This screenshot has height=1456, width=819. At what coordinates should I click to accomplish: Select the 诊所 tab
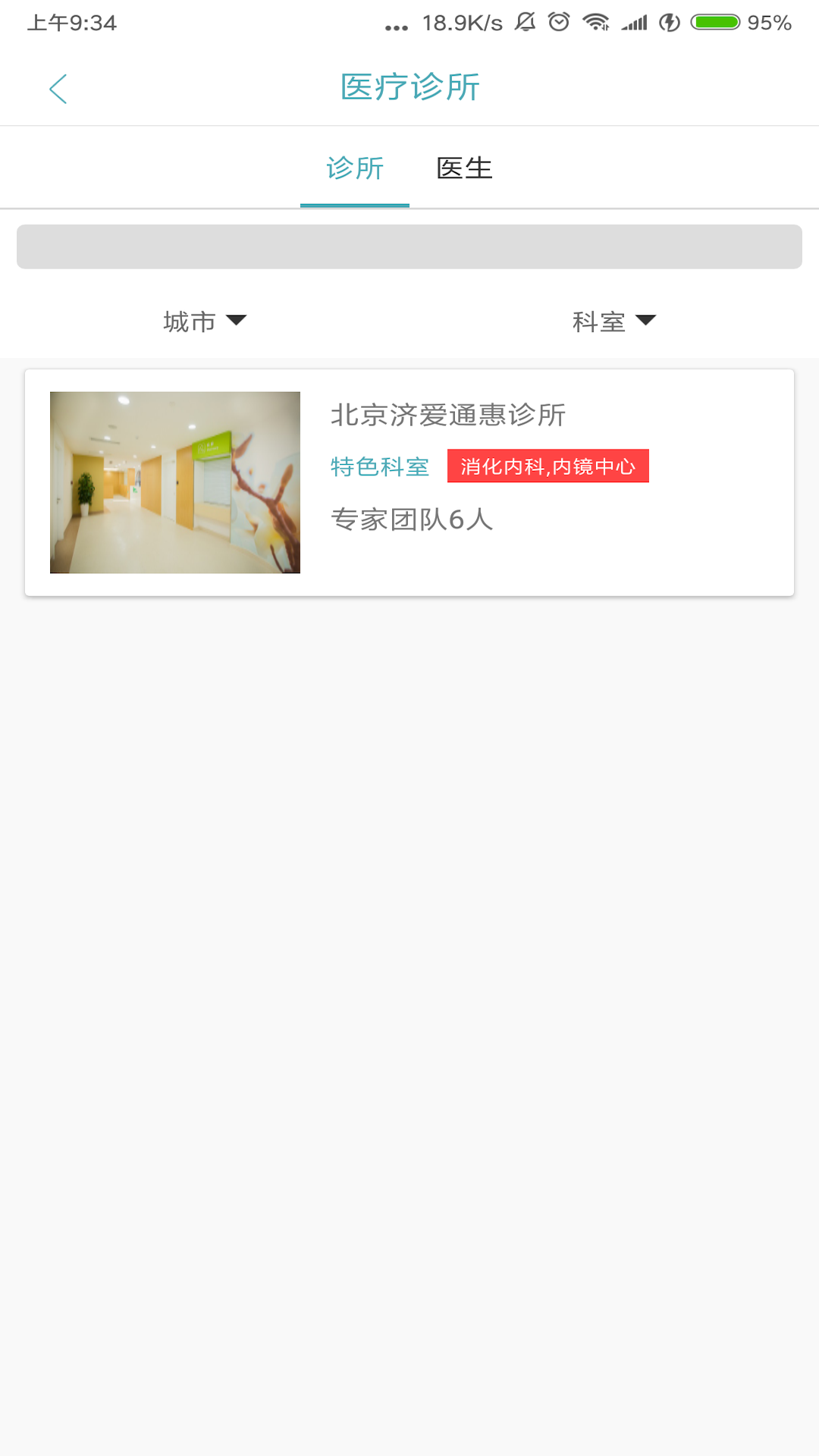click(355, 168)
